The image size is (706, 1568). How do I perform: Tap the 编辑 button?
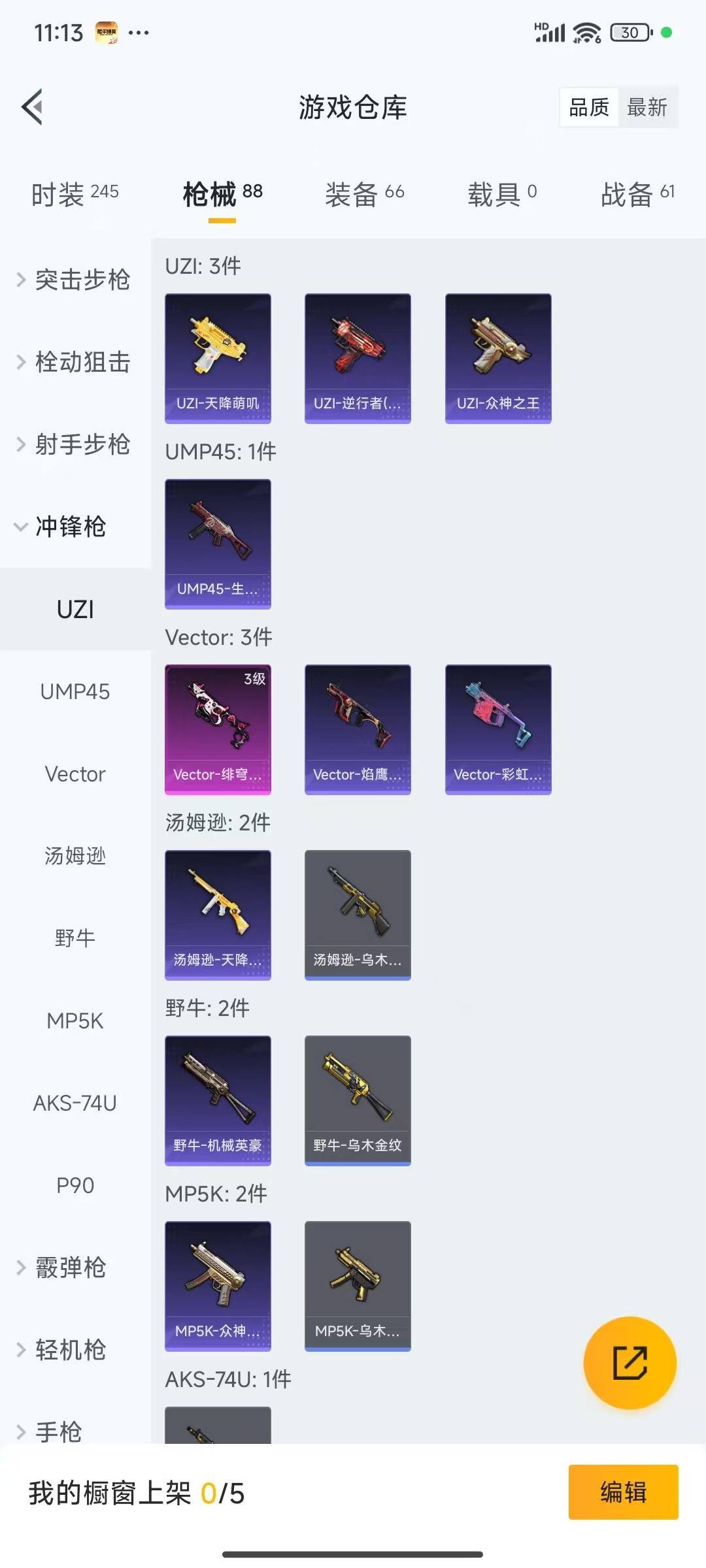point(623,1492)
